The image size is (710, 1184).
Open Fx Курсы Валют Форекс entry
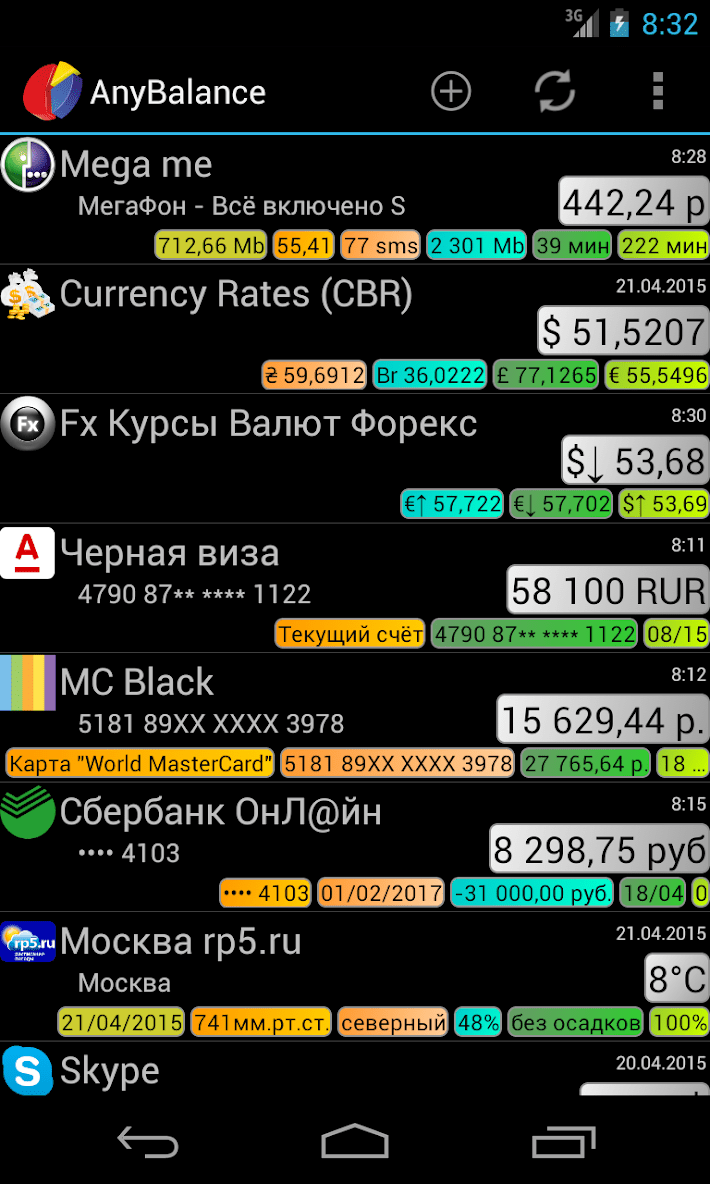click(355, 458)
